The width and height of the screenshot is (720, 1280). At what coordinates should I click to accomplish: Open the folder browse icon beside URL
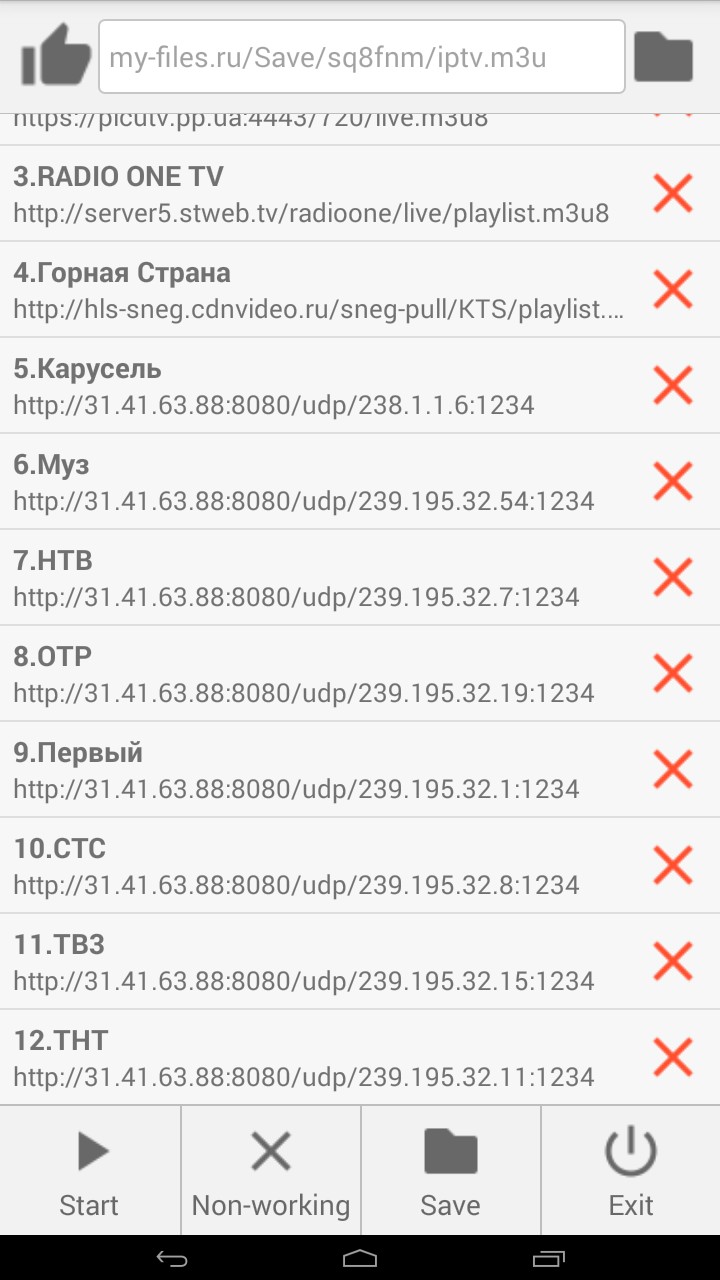tap(664, 57)
